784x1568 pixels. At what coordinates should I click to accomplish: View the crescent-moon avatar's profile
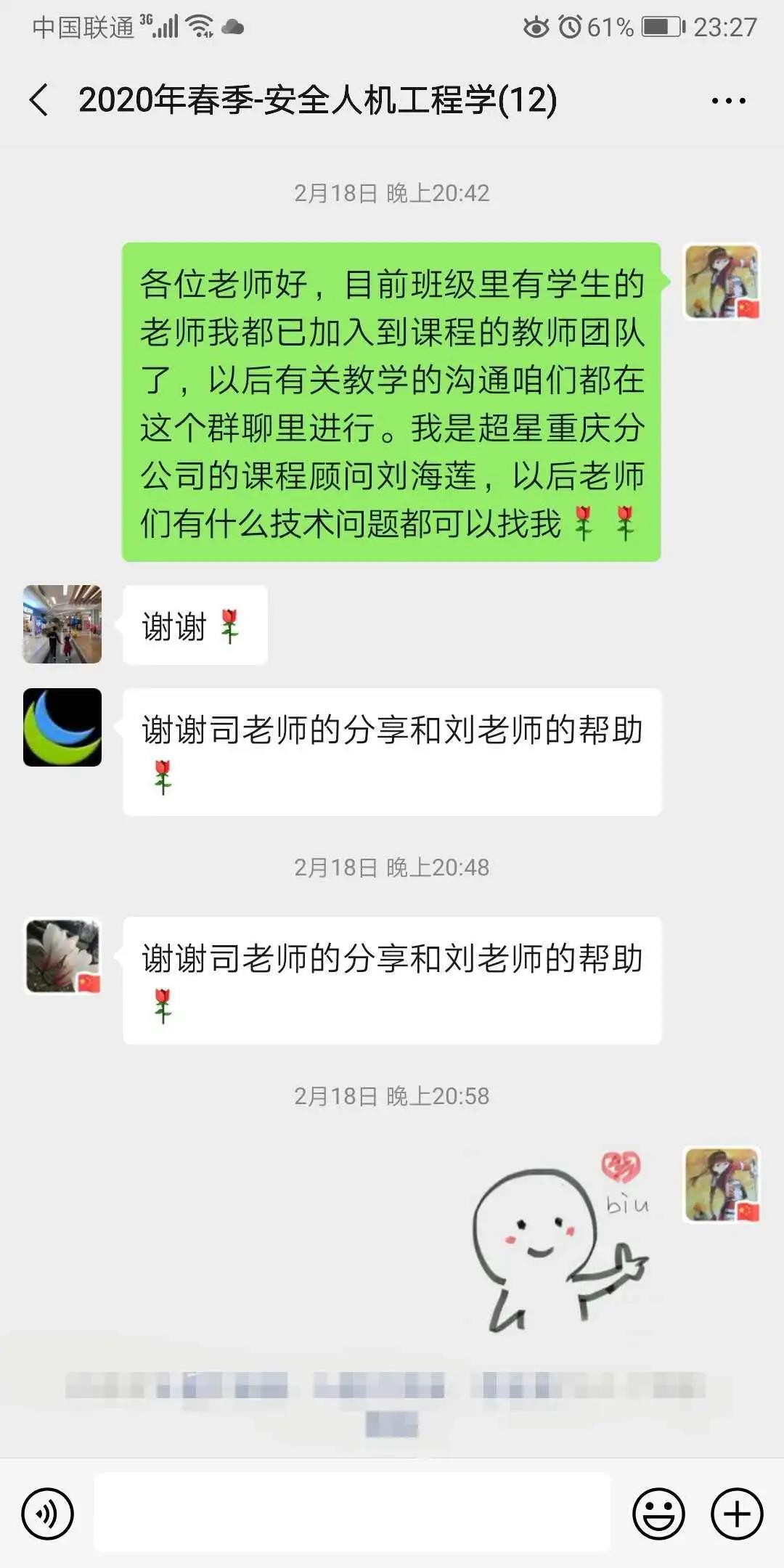coord(62,727)
